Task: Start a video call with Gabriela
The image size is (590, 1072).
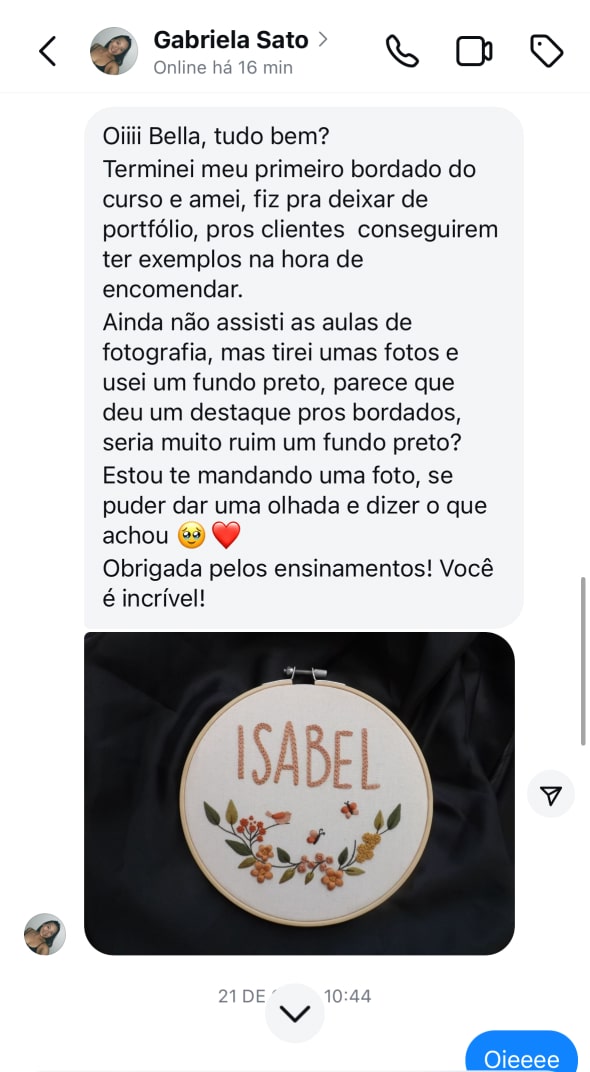Action: coord(474,52)
